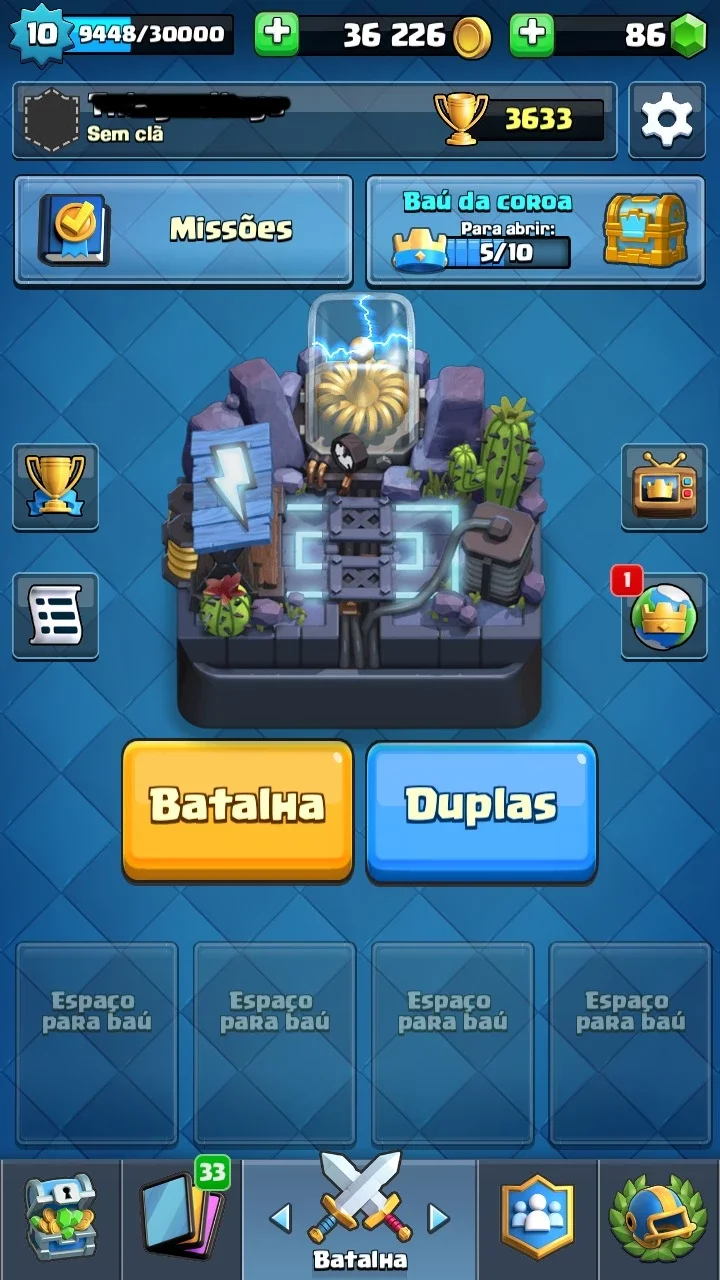
Task: Open the globe news icon with notification
Action: (664, 616)
